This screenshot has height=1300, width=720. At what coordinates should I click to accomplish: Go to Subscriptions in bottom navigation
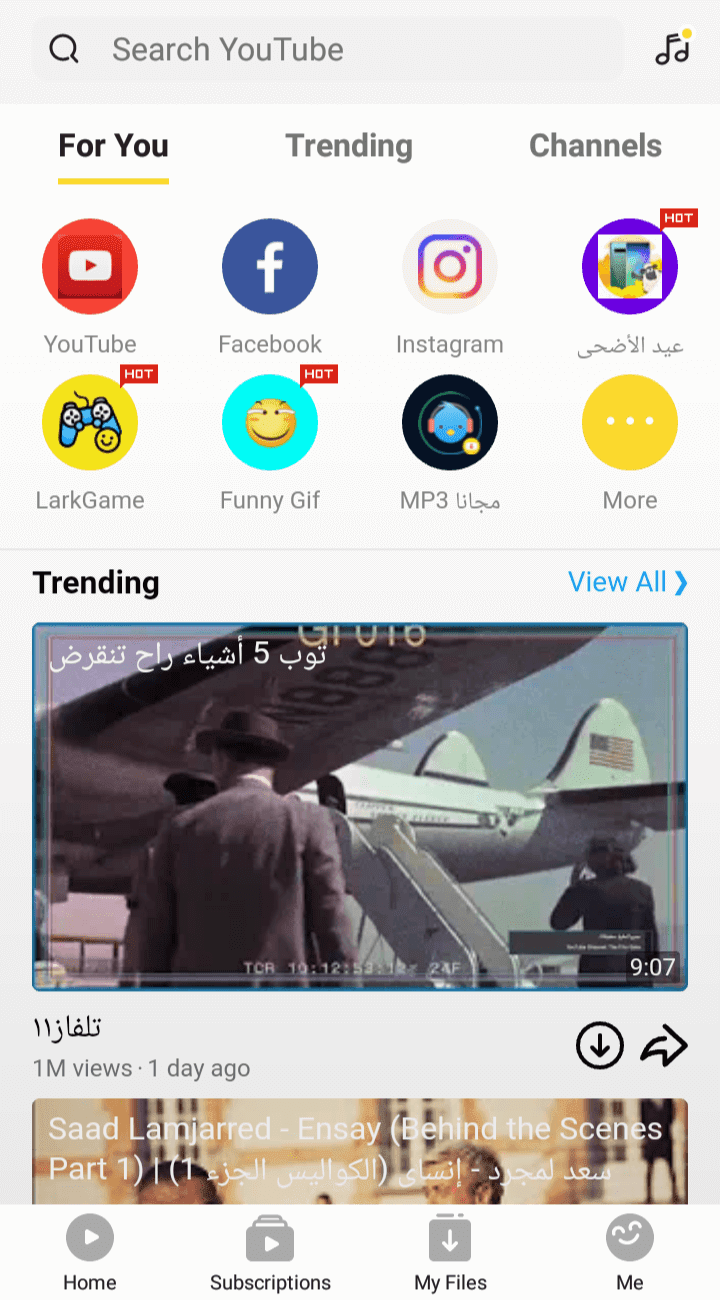point(270,1254)
